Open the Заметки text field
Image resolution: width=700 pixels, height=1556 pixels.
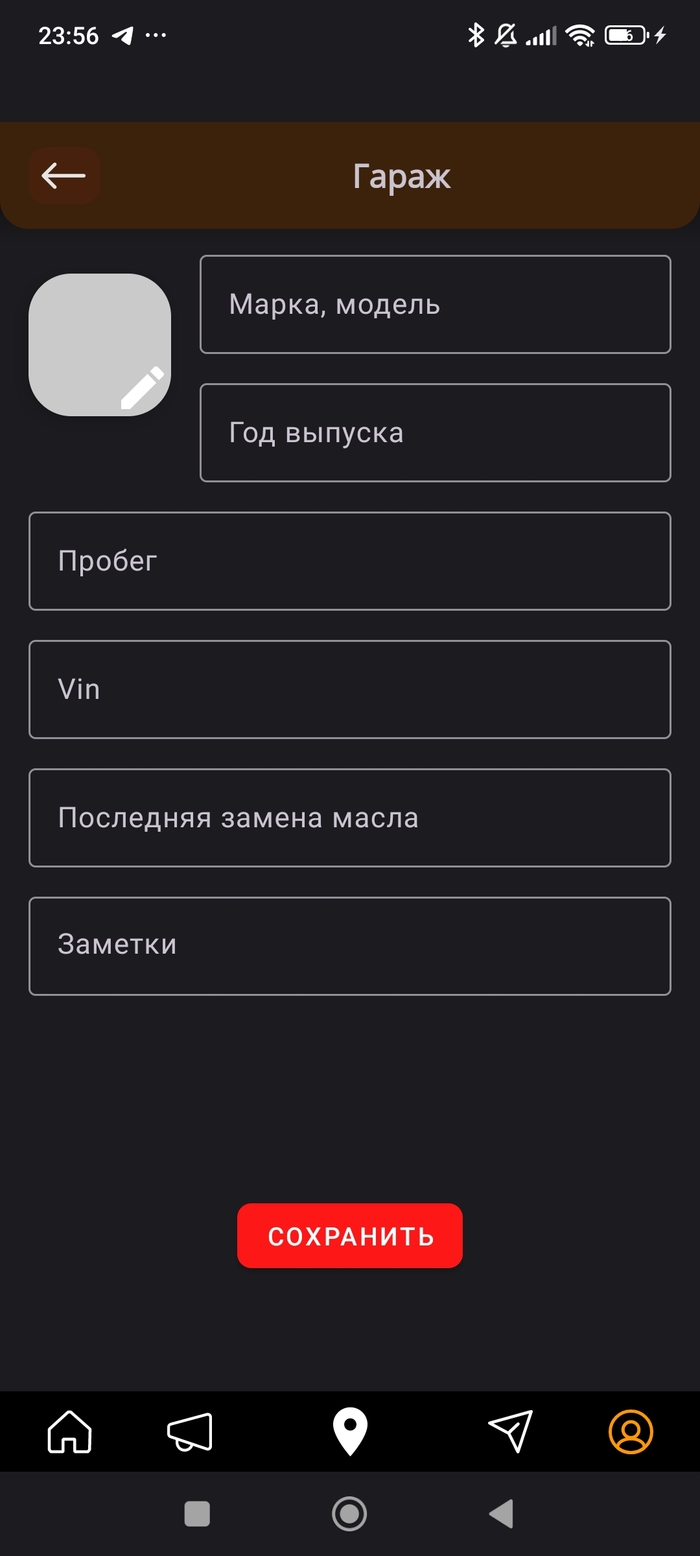[x=349, y=945]
